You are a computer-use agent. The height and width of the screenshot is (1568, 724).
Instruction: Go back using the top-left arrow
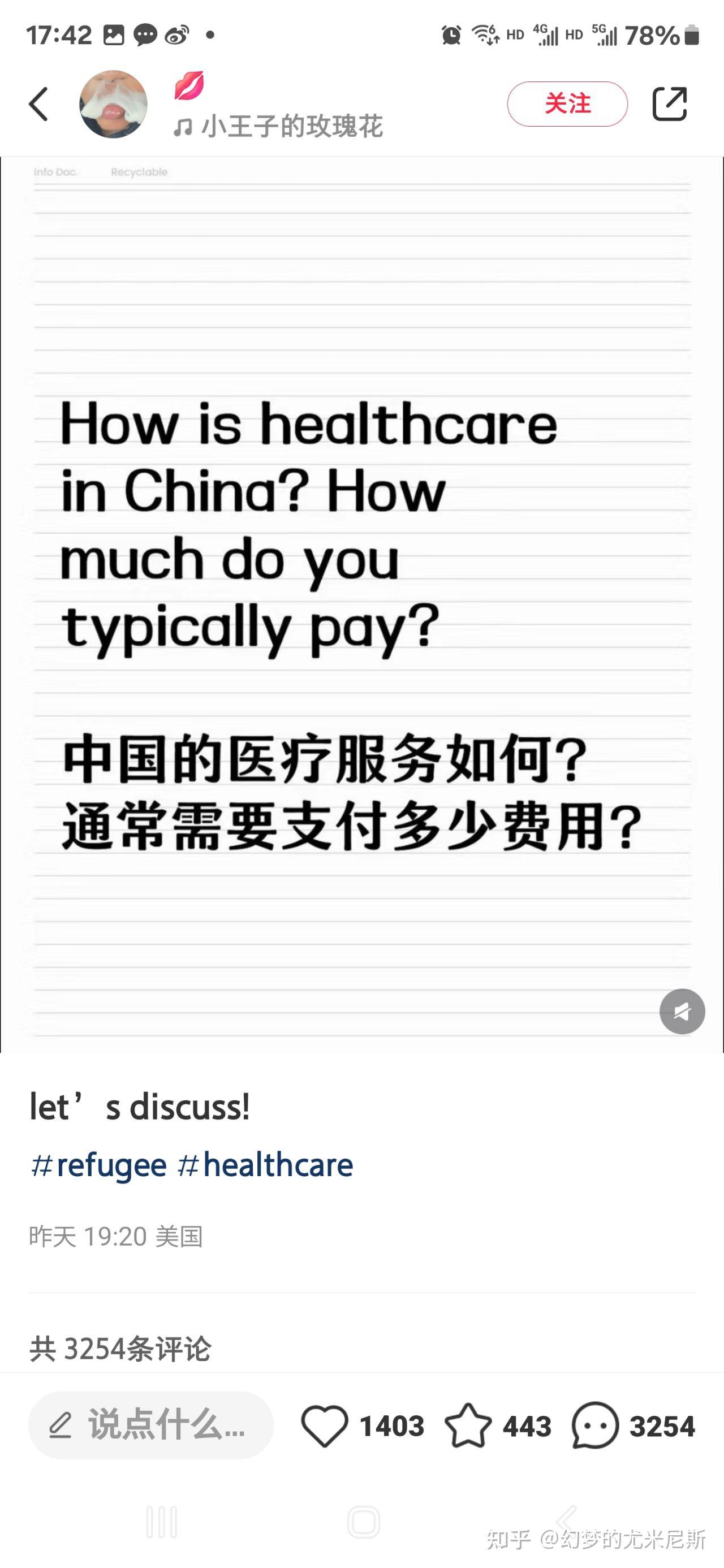pyautogui.click(x=38, y=104)
